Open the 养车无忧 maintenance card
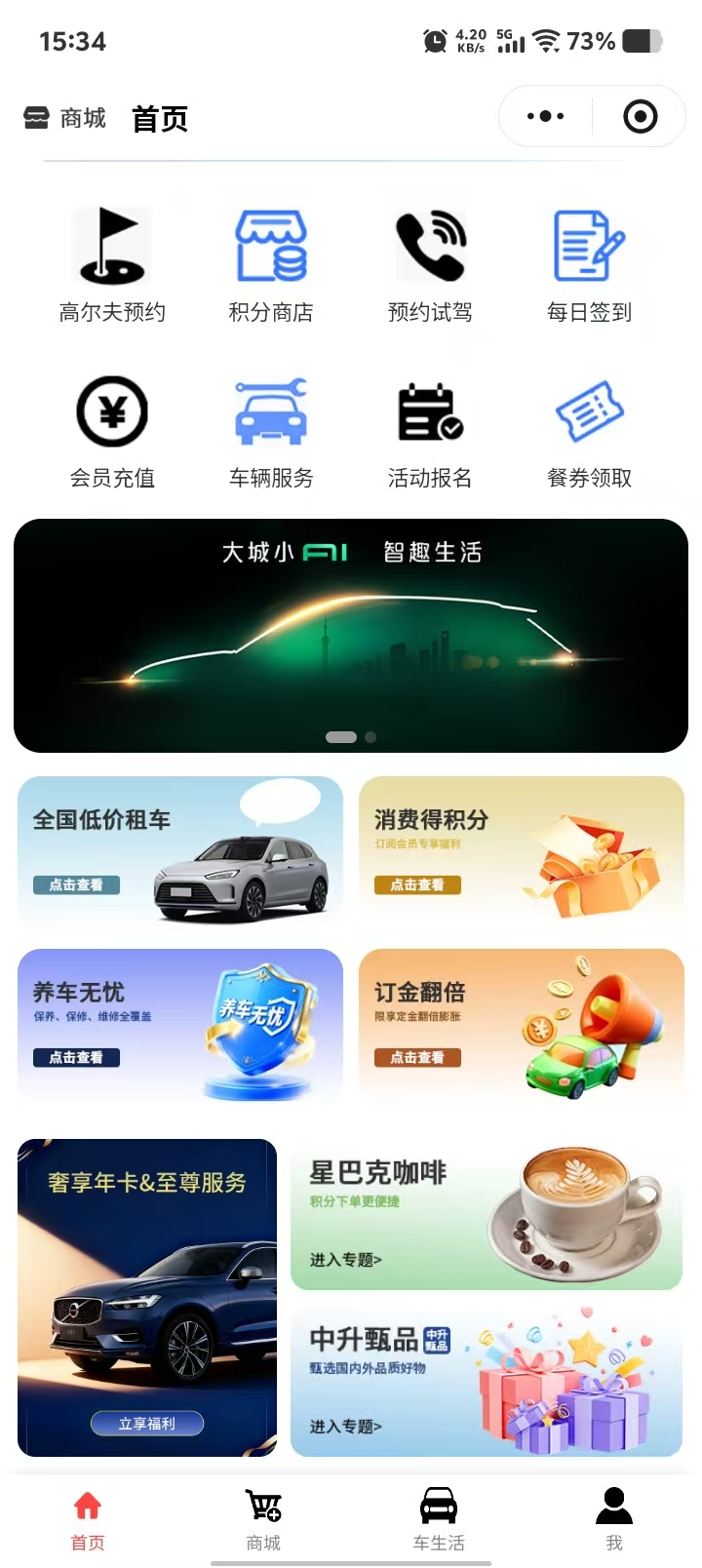Image resolution: width=702 pixels, height=1568 pixels. click(180, 1024)
